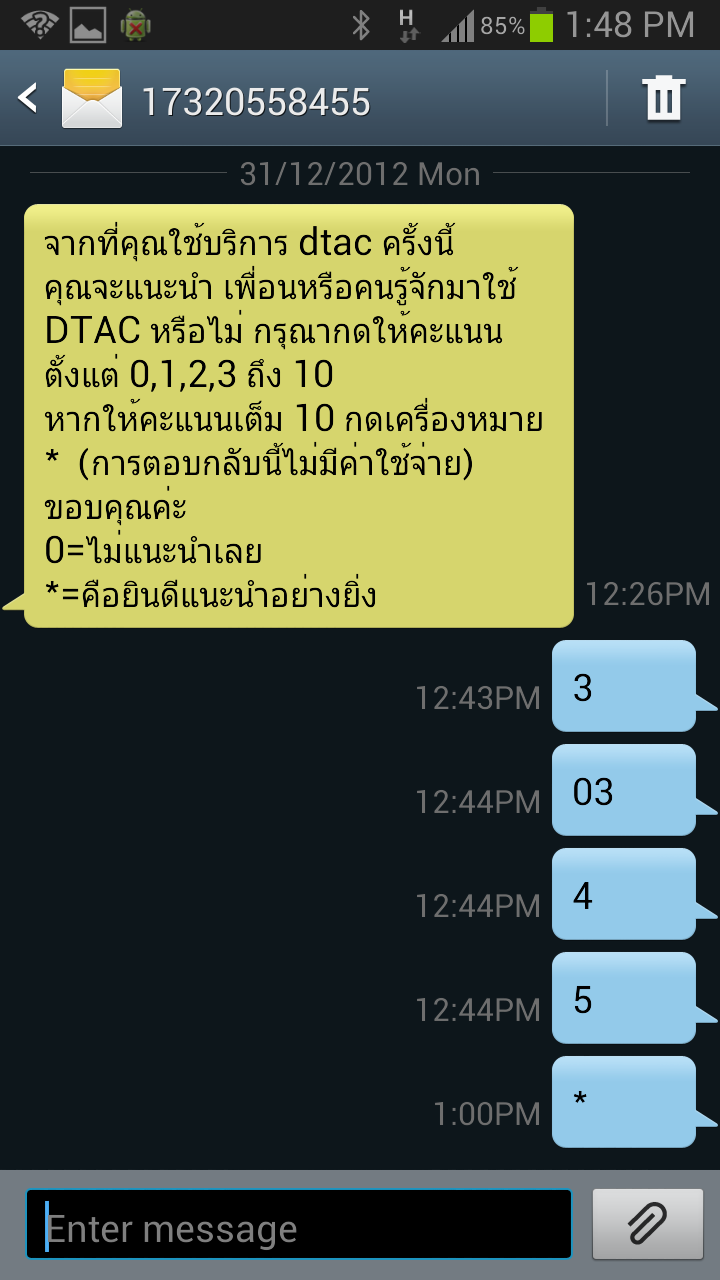
Task: Select the sent "*" message bubble
Action: pyautogui.click(x=623, y=1102)
